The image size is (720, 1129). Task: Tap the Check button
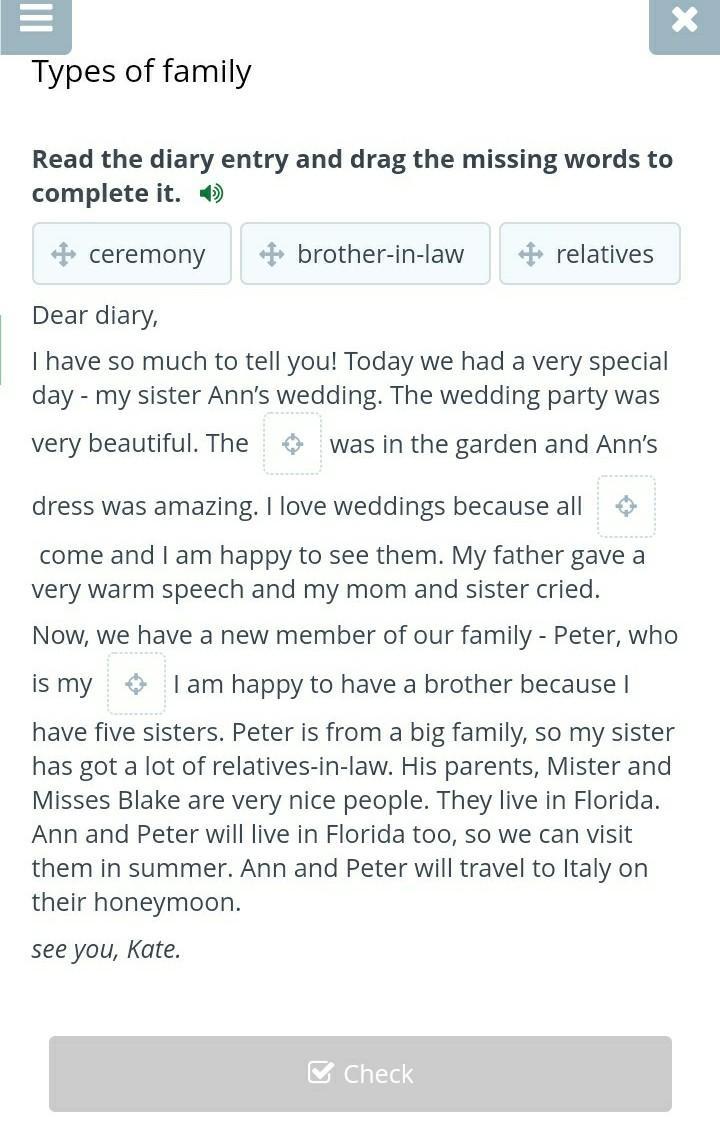click(x=360, y=1074)
